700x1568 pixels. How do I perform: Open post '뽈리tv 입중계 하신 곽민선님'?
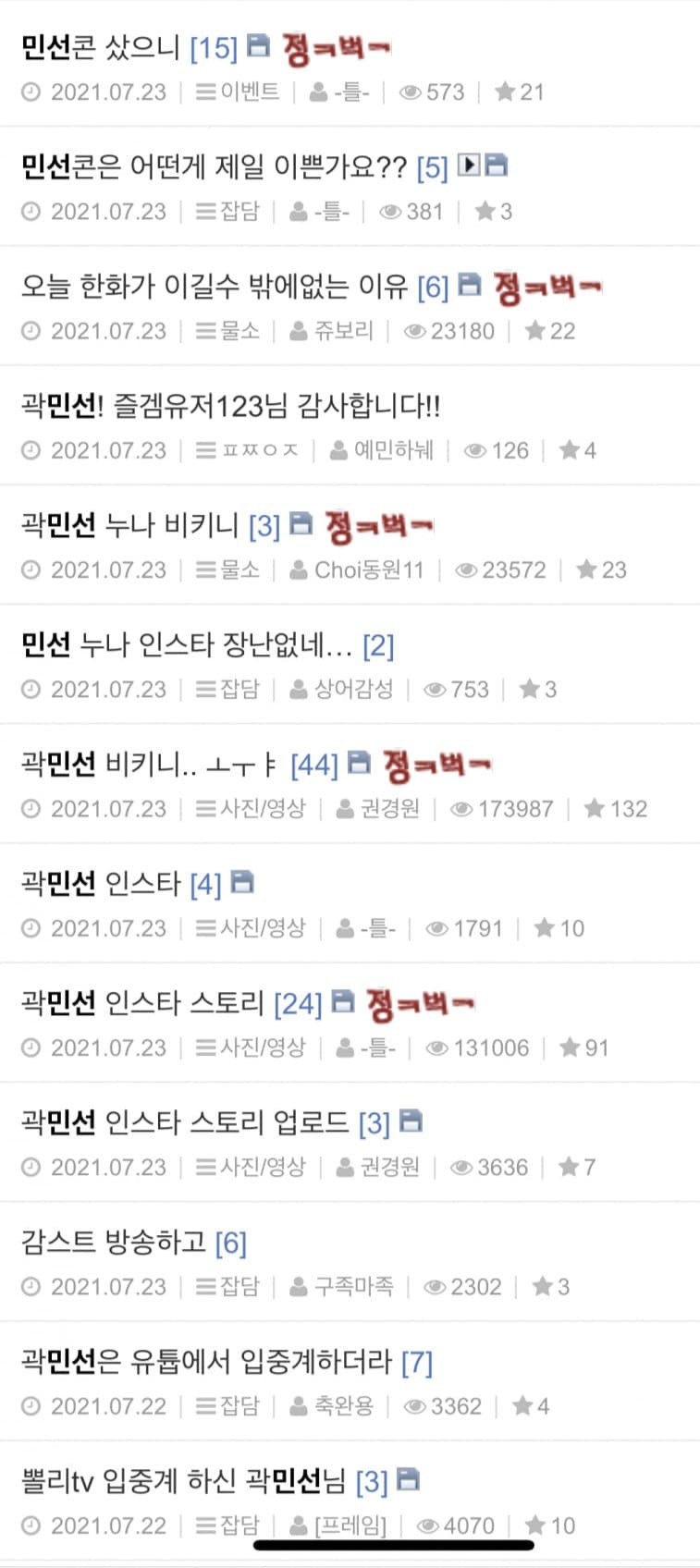(183, 1481)
